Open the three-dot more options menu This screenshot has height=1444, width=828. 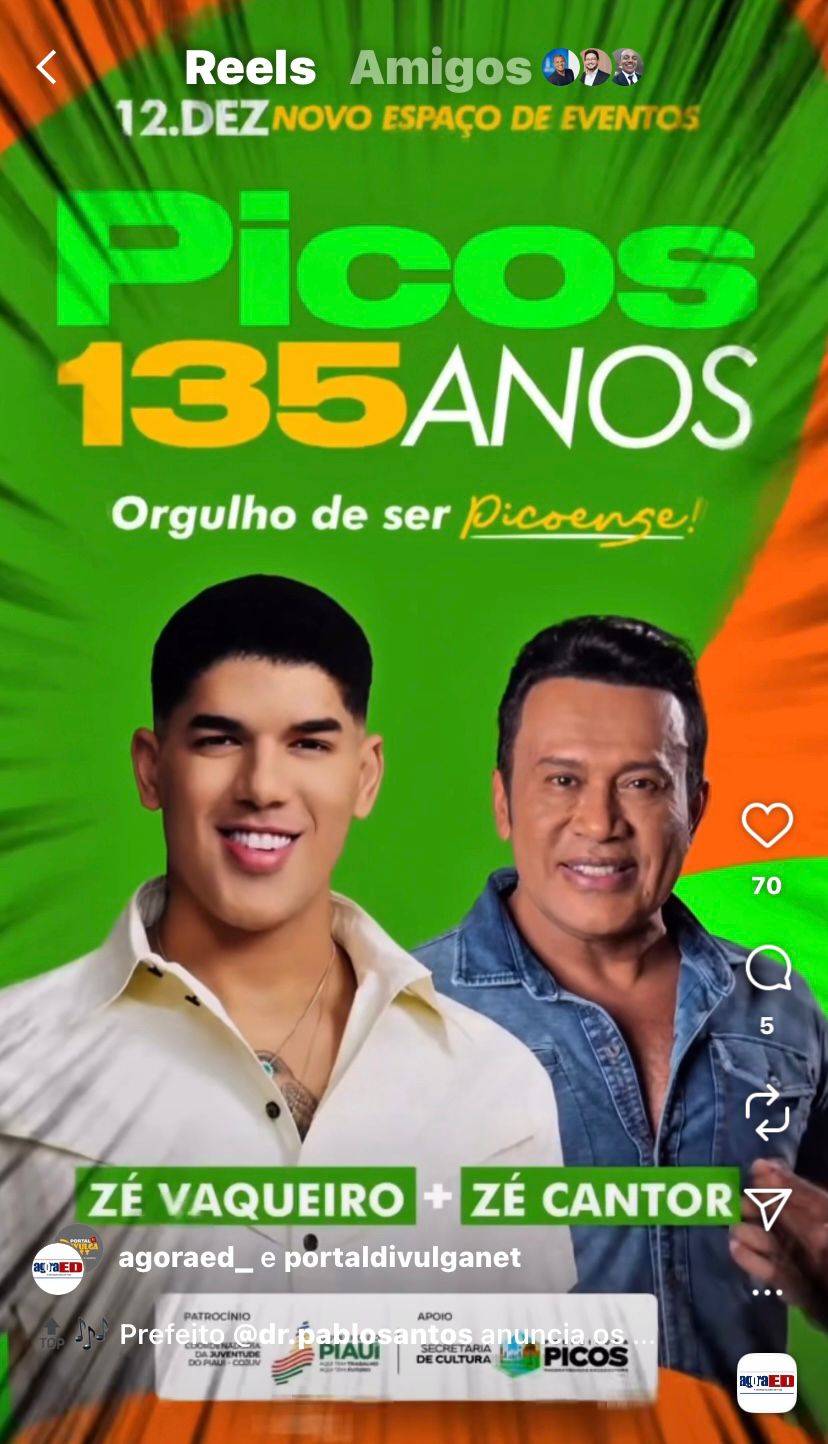tap(767, 1293)
